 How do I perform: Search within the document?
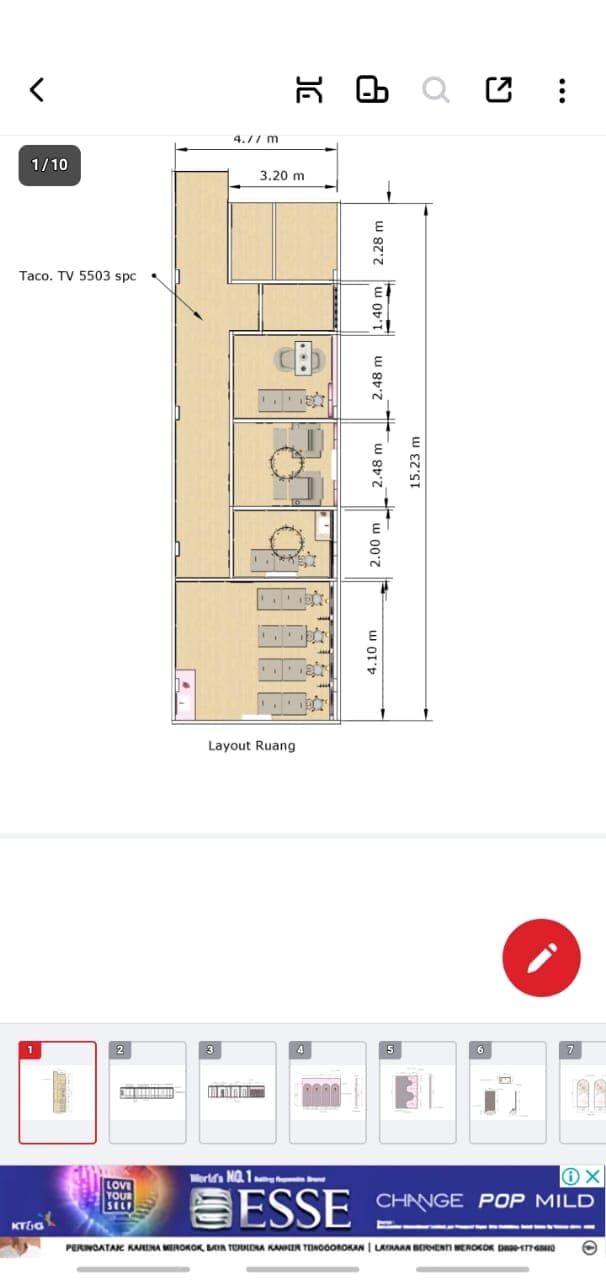(435, 90)
